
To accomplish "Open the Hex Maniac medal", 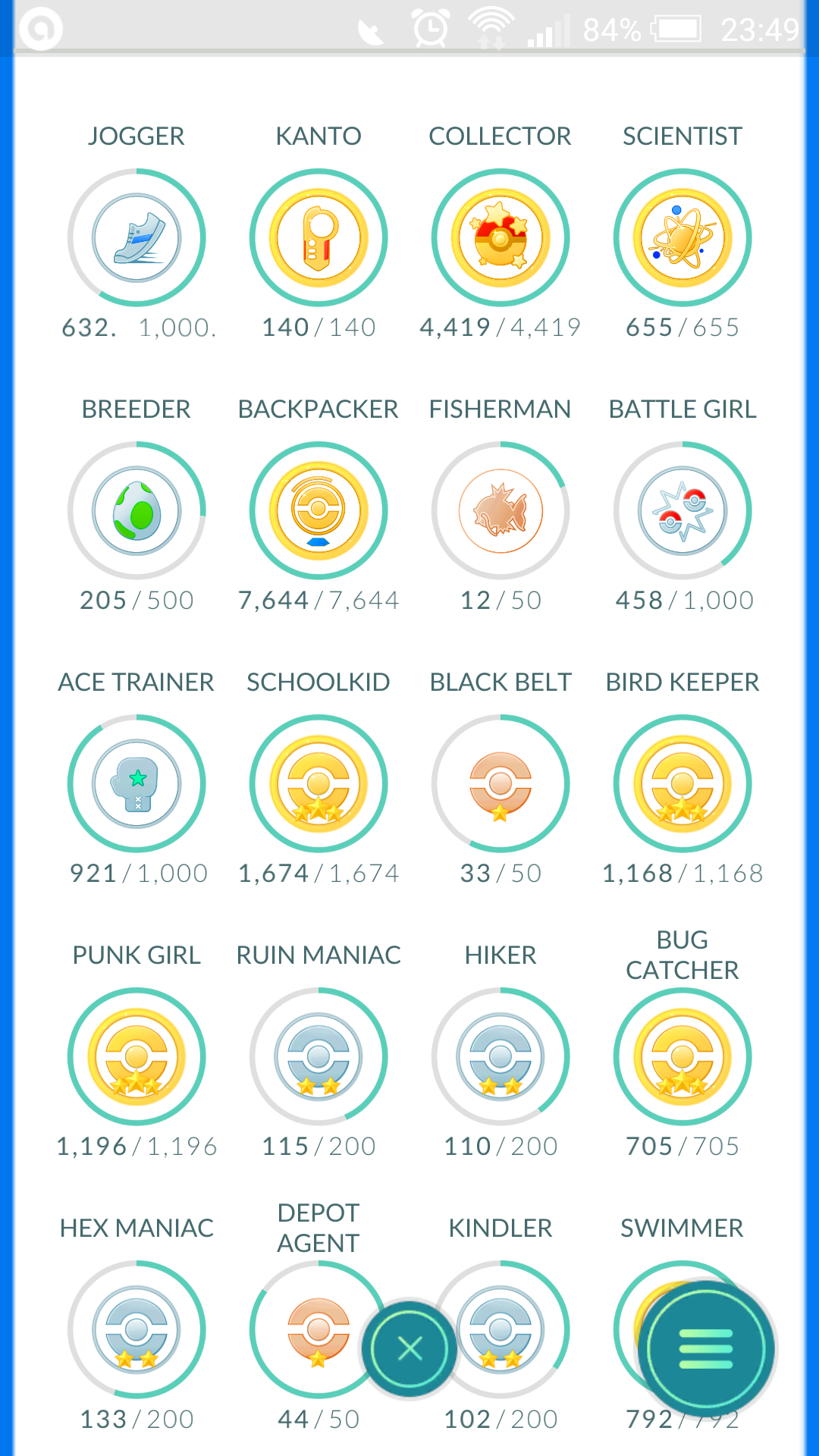I will point(136,1329).
